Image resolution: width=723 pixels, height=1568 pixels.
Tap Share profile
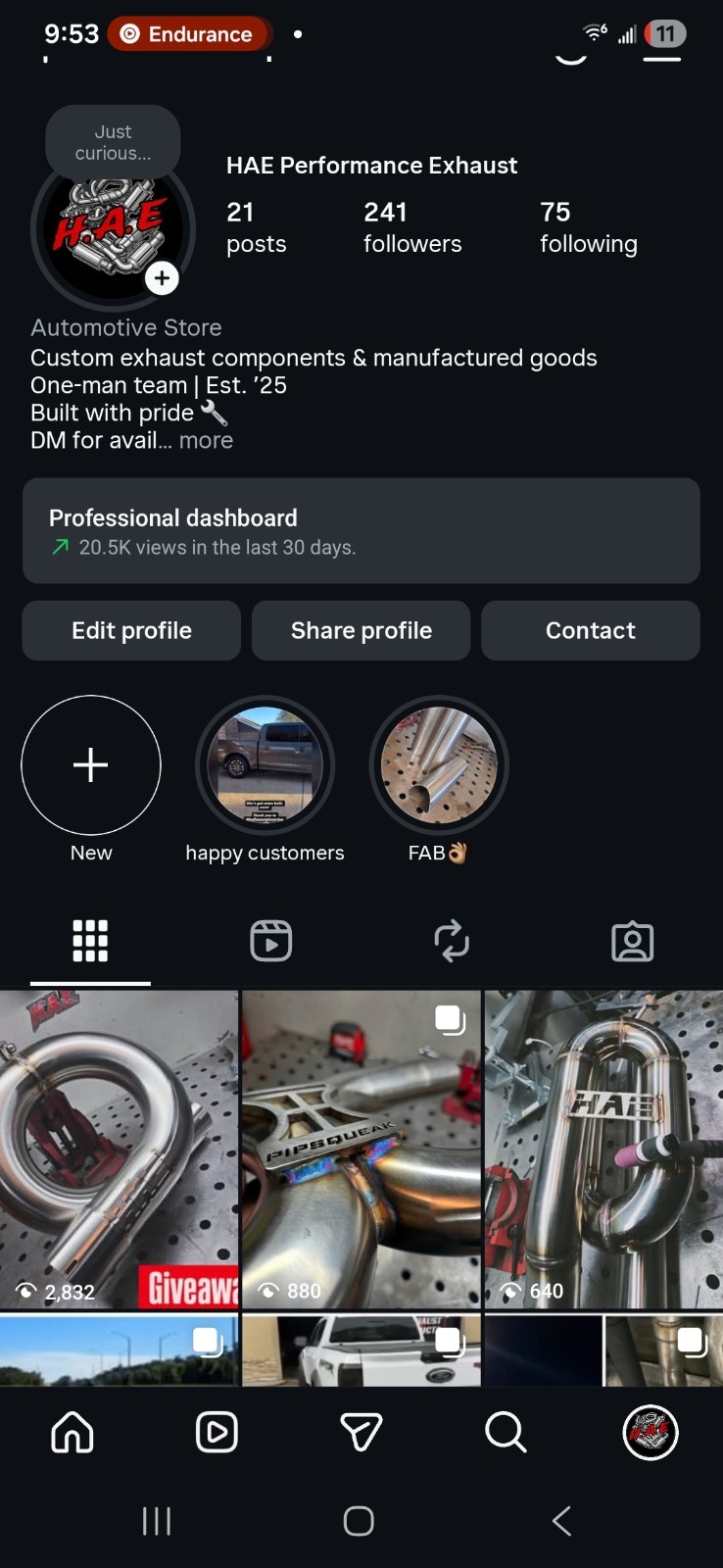click(x=361, y=630)
